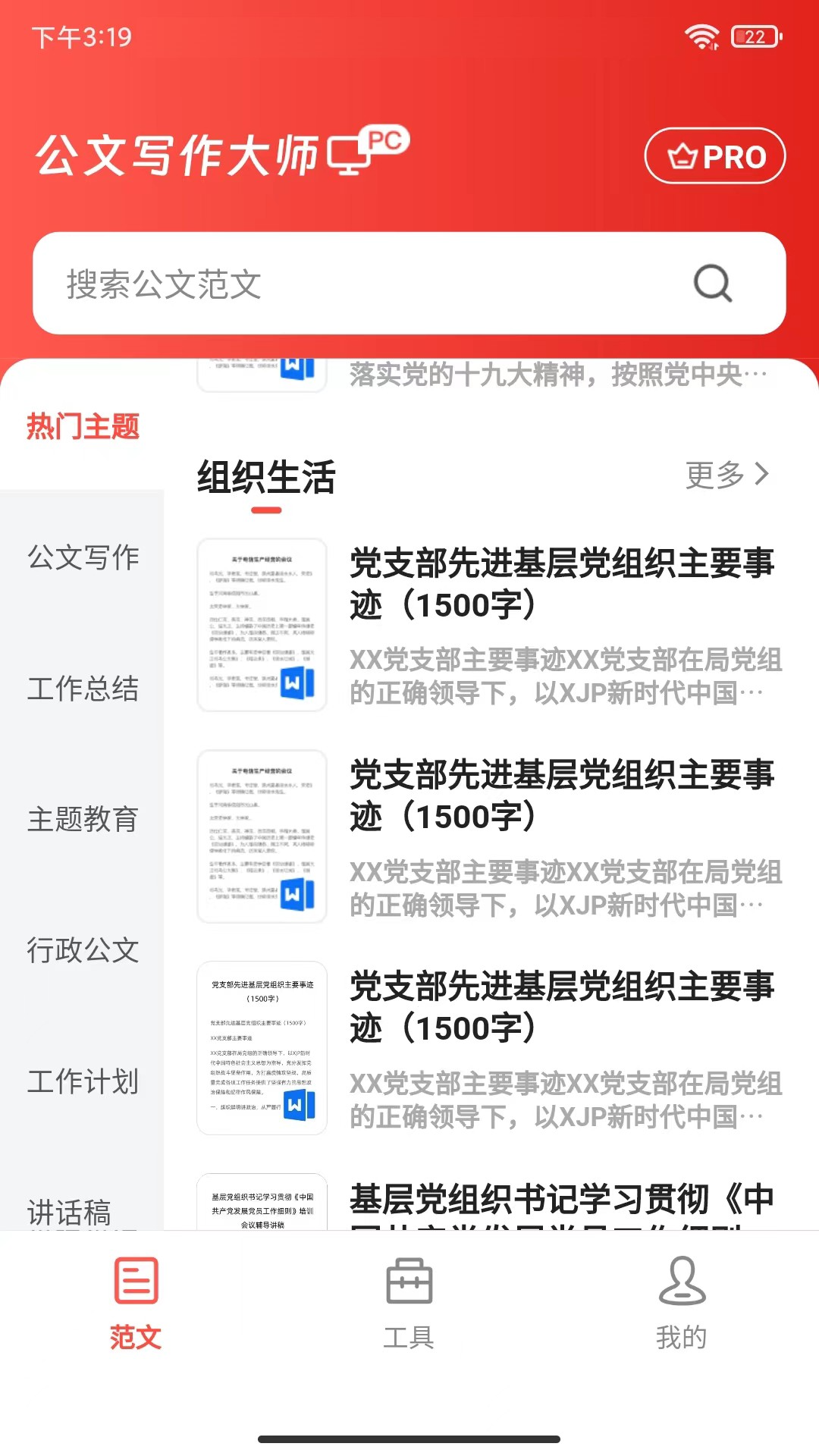Open the 工具 toolbox tab icon

click(x=409, y=1282)
